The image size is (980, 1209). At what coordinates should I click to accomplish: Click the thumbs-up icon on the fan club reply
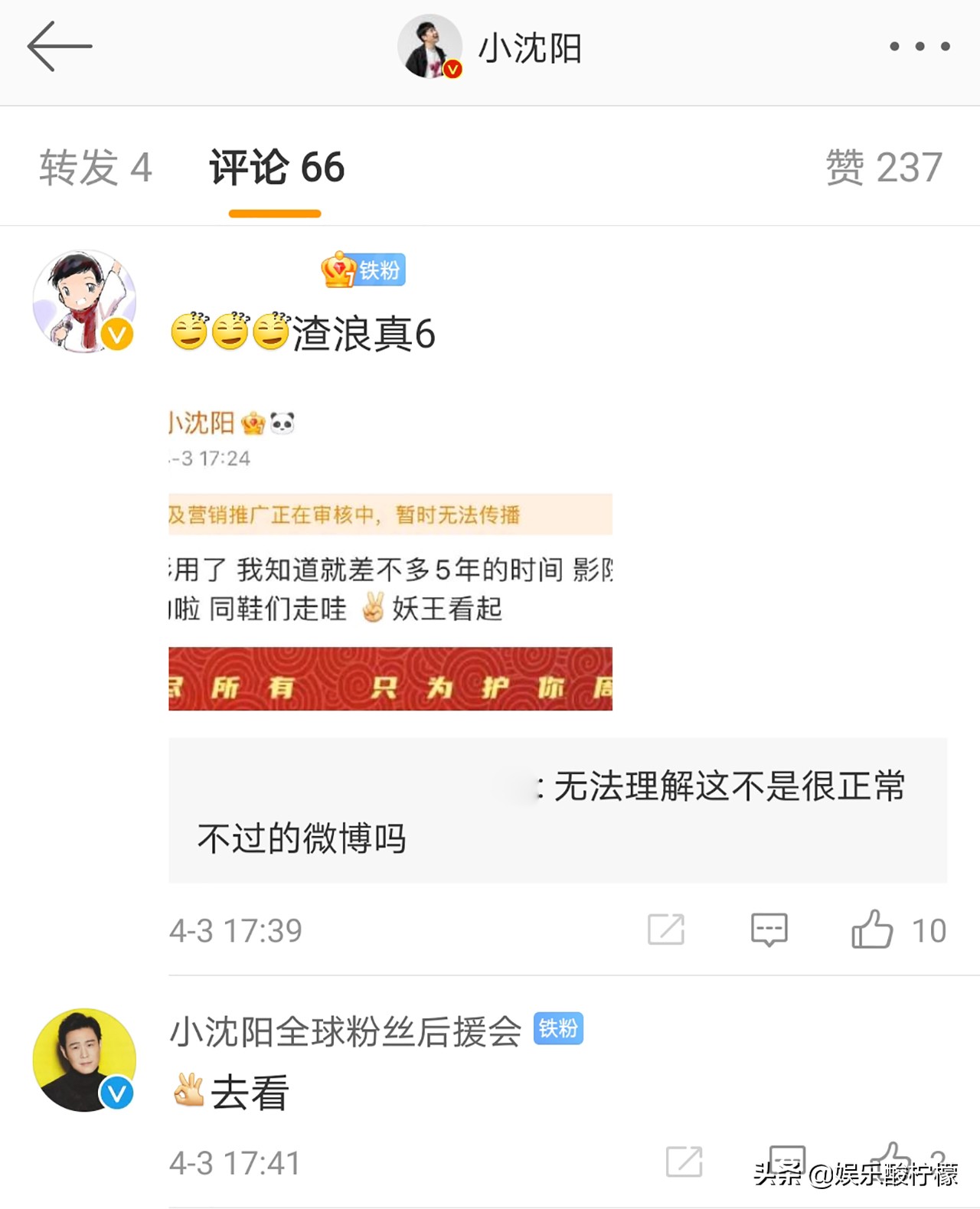point(892,1161)
